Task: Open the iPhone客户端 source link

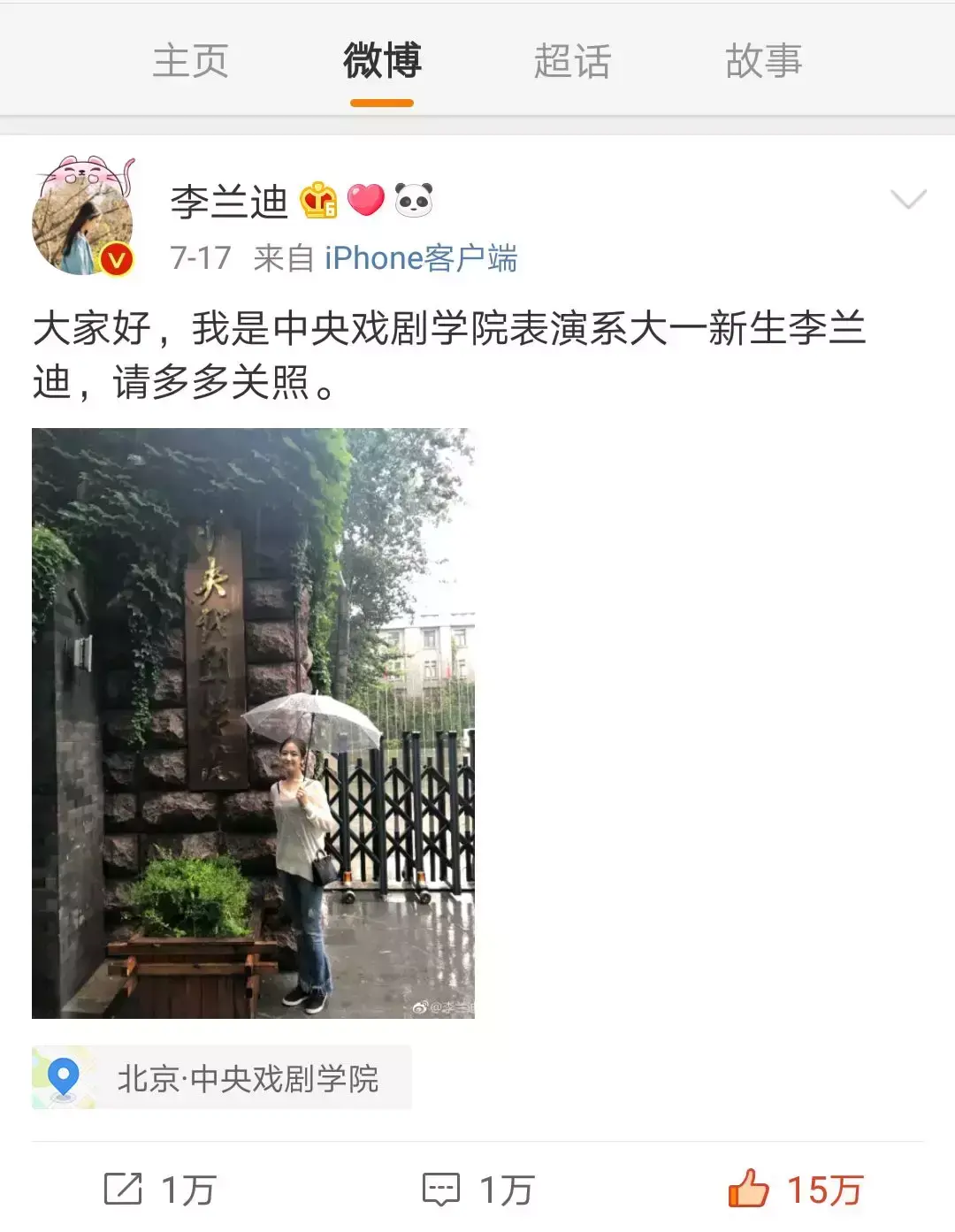Action: [420, 258]
